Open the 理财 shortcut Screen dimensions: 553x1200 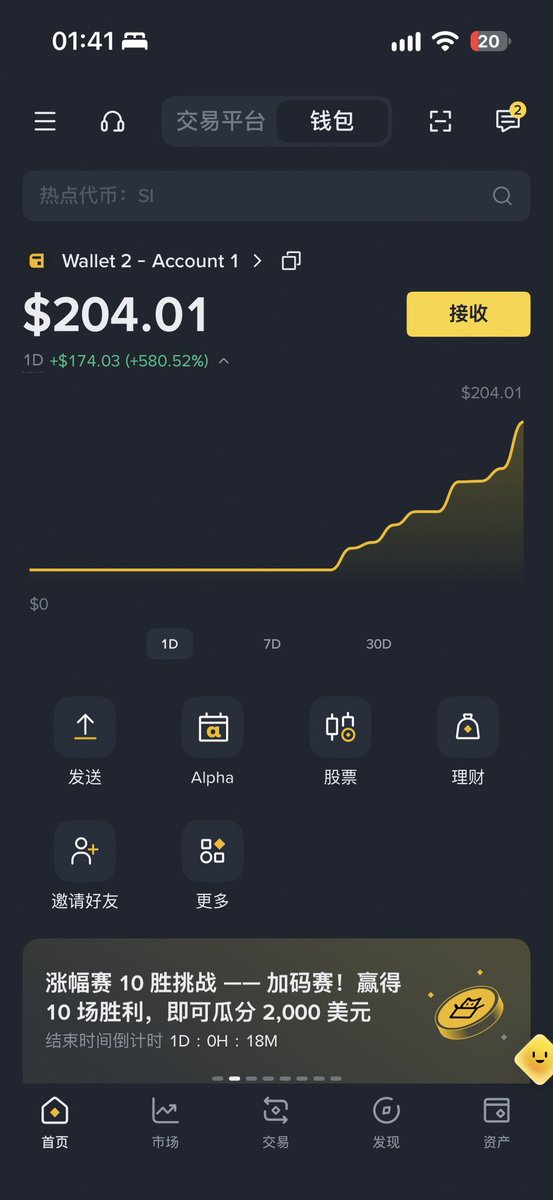tap(468, 741)
